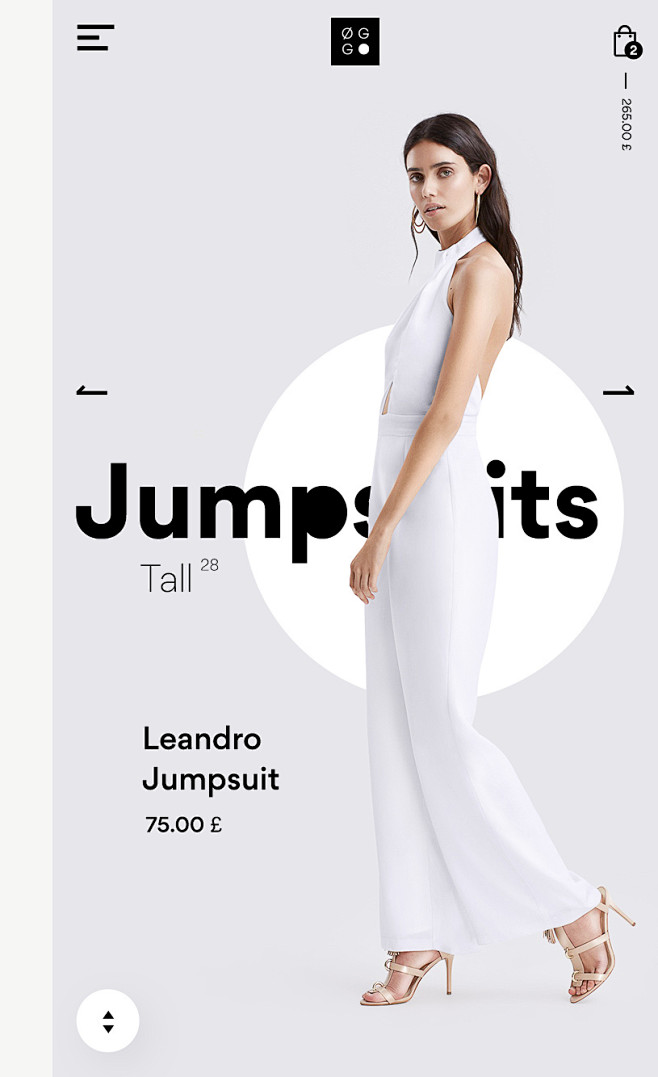Tap the OGGO logo for home

coord(355,41)
